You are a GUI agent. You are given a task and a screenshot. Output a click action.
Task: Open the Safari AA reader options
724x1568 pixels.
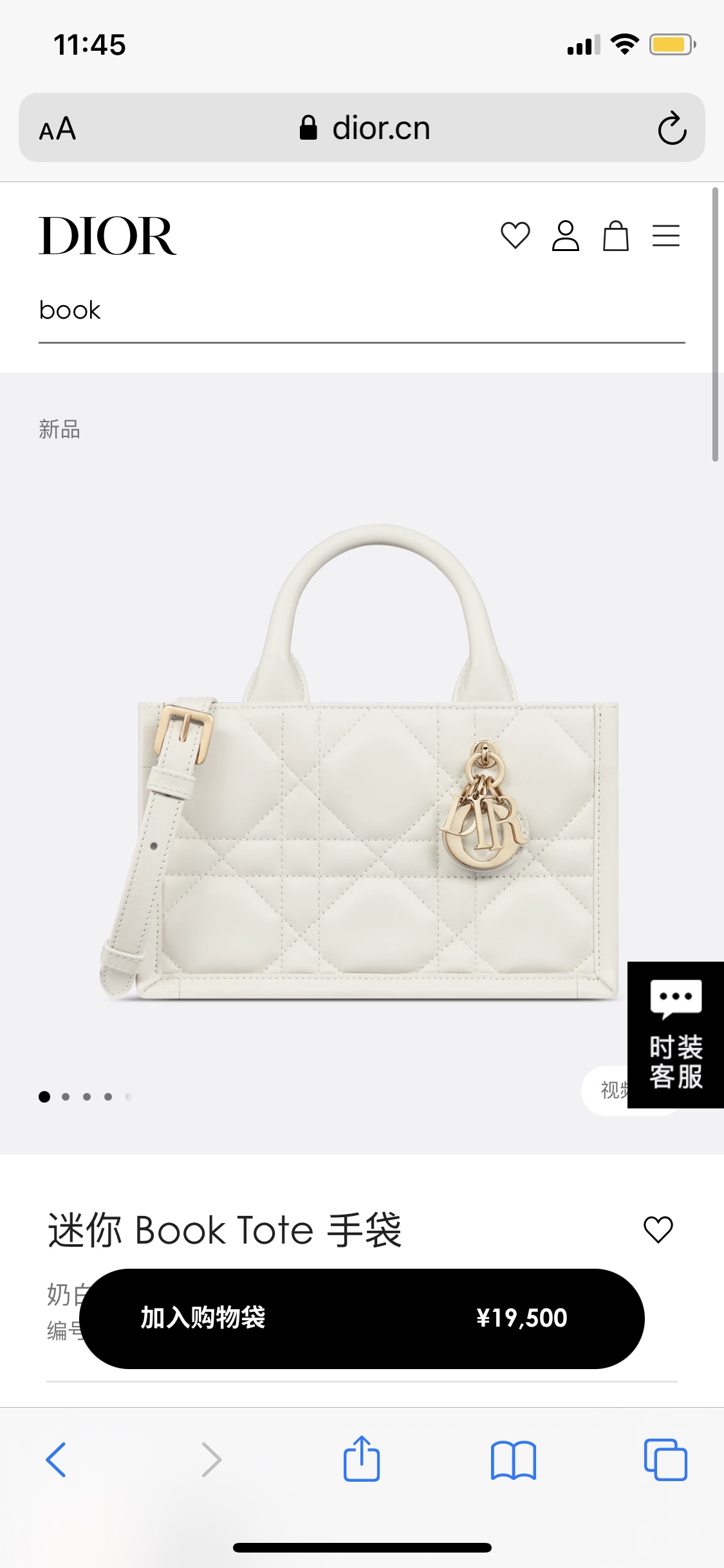(x=57, y=129)
